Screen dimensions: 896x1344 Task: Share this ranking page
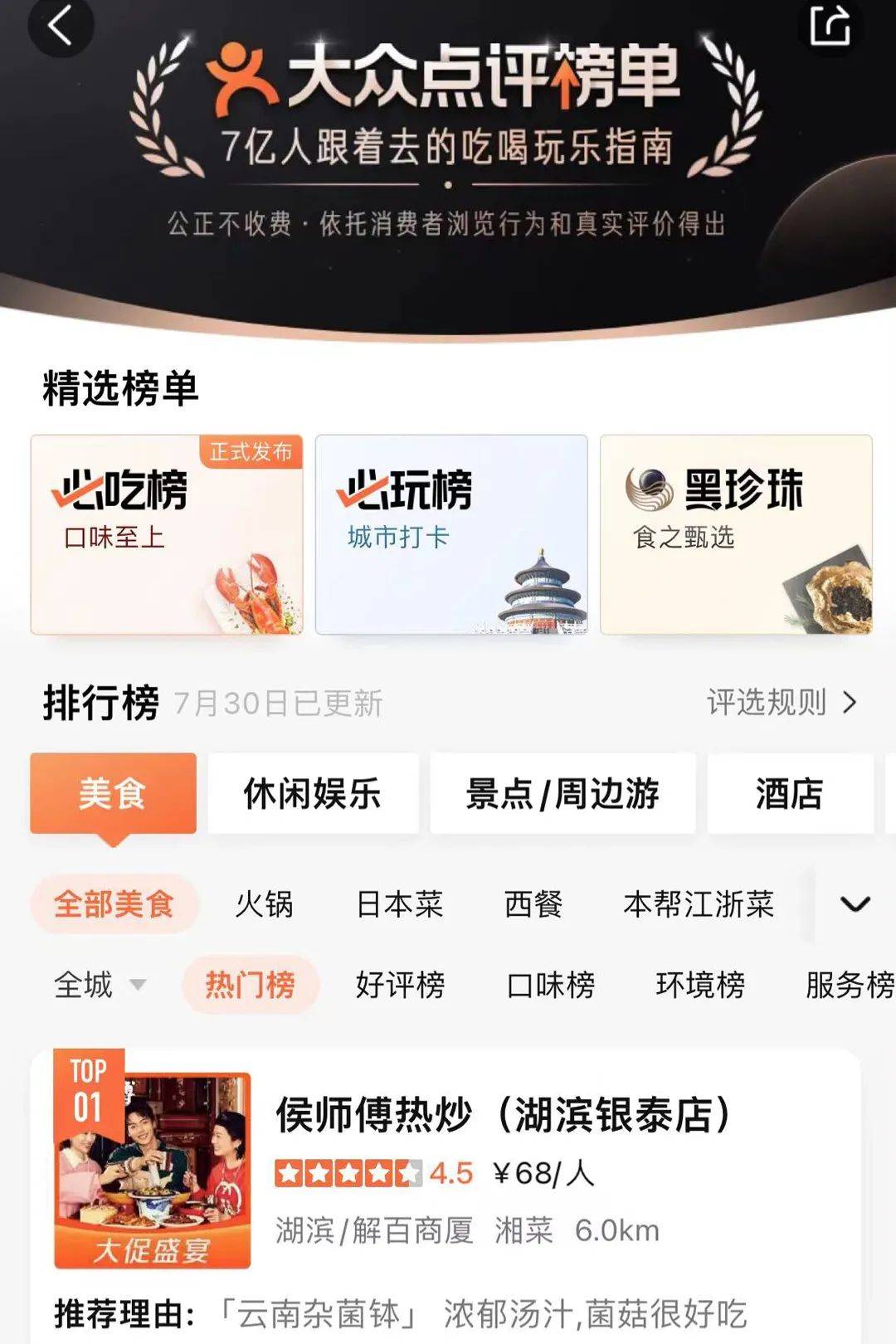(x=830, y=25)
